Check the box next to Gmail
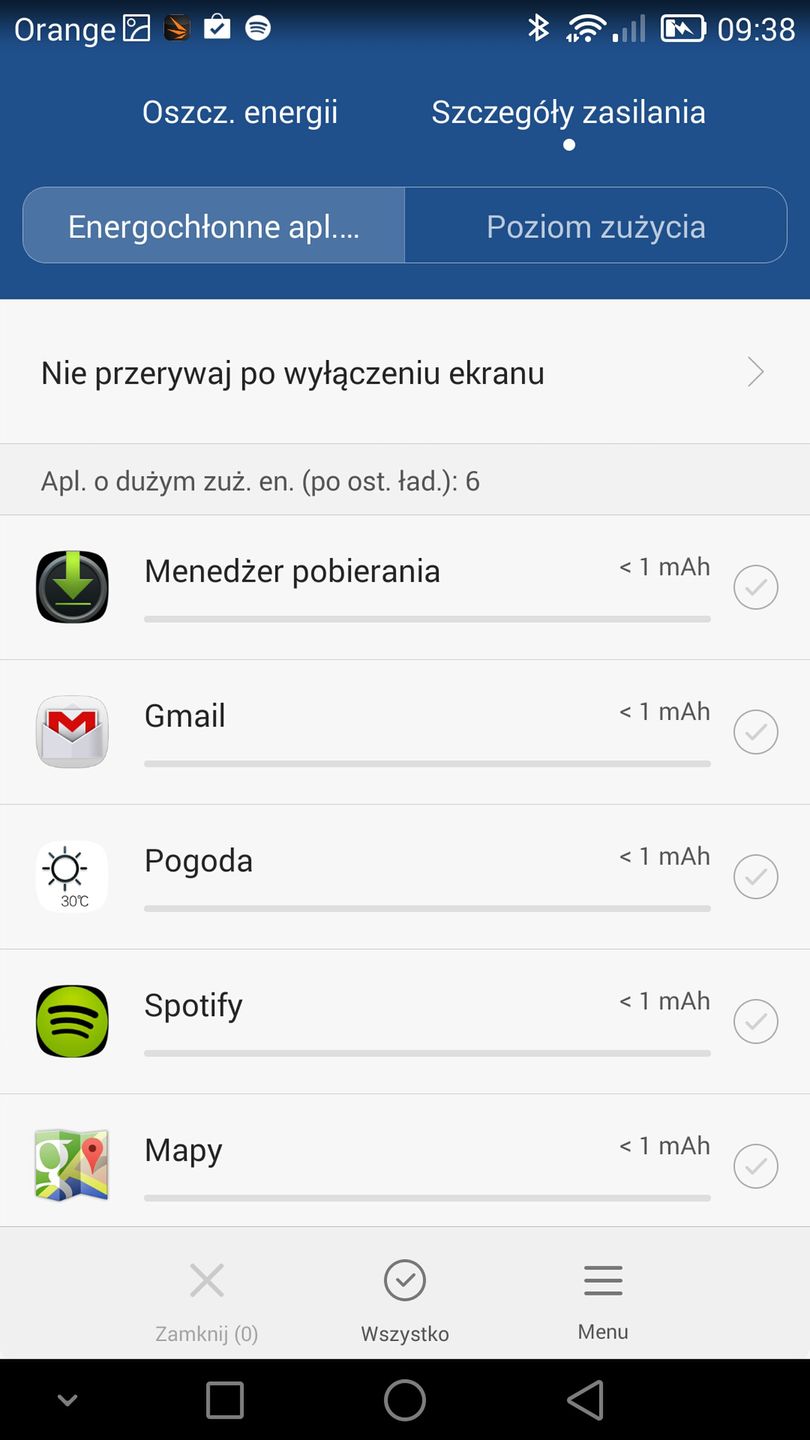This screenshot has height=1440, width=810. (x=755, y=731)
